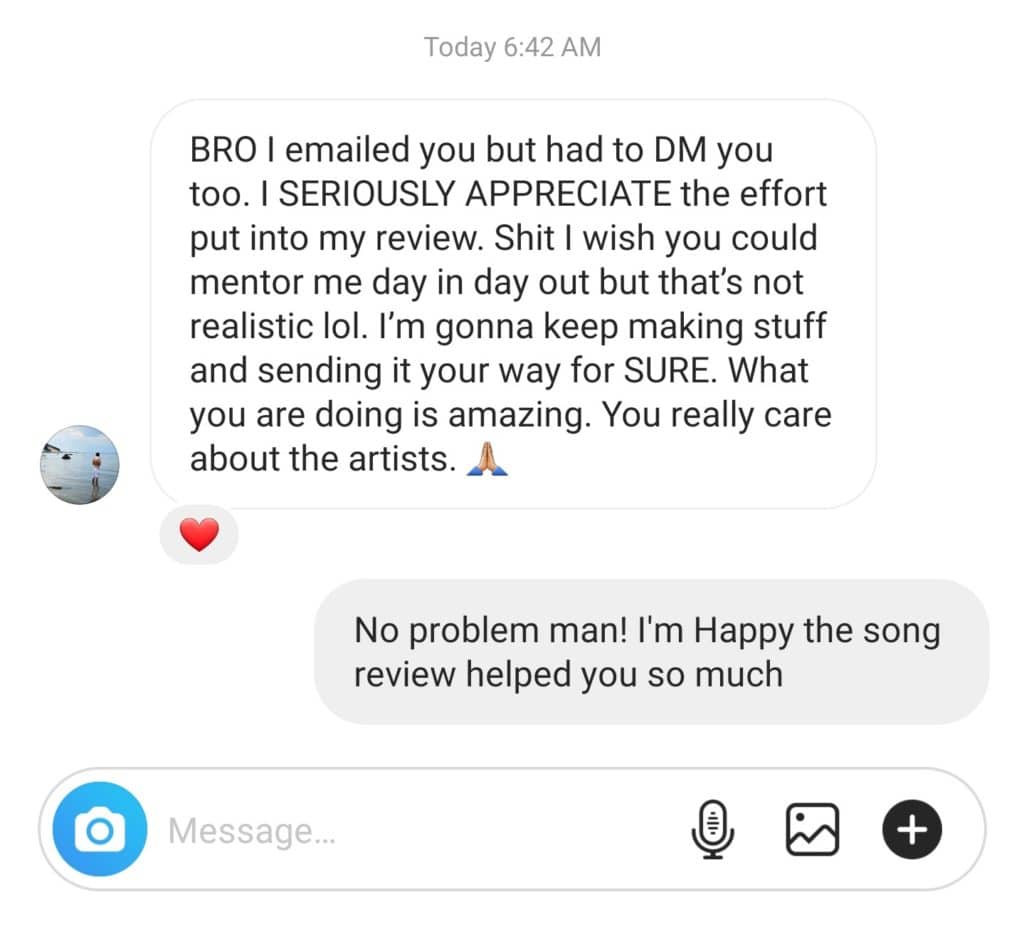
Task: Record a voice message with the microphone
Action: 713,830
